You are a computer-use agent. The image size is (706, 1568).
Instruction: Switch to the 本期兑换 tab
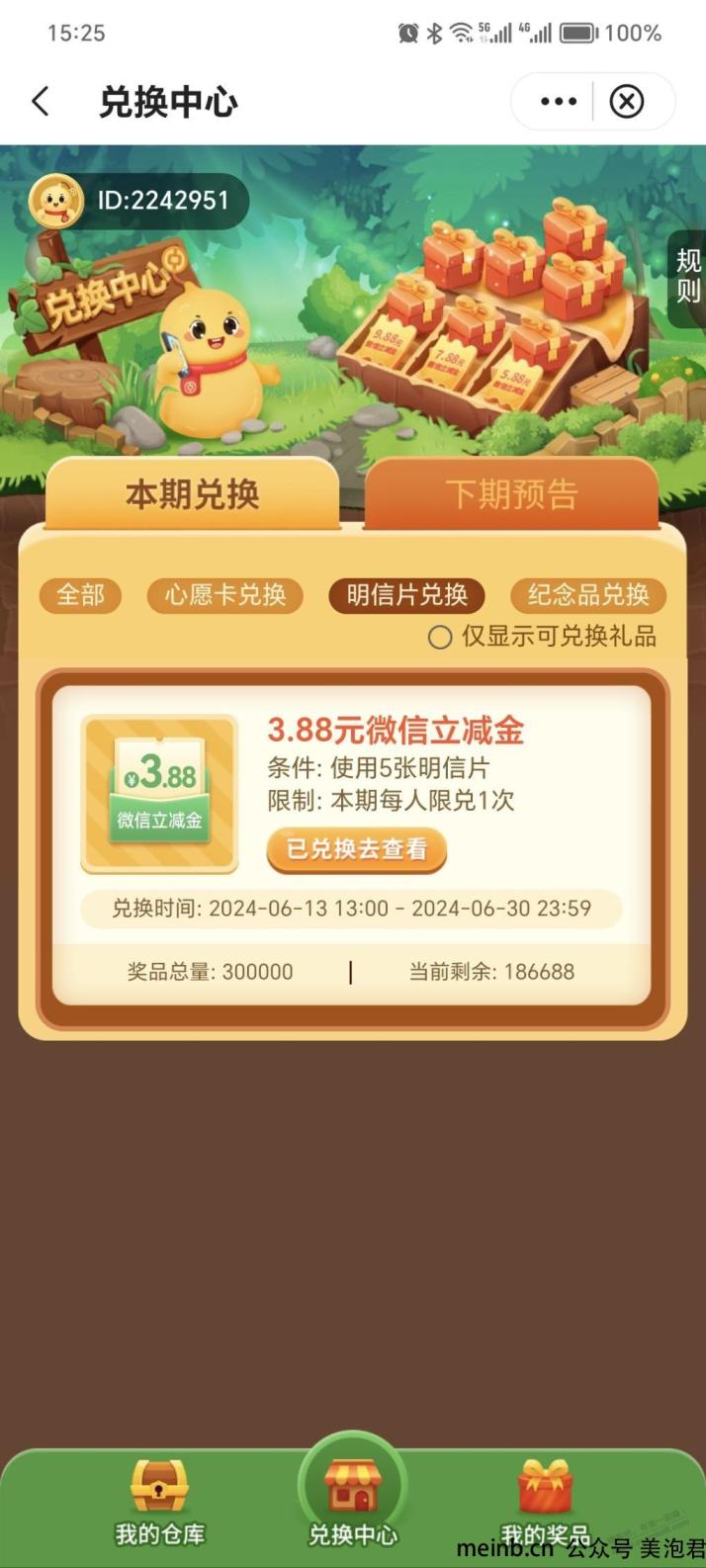193,493
